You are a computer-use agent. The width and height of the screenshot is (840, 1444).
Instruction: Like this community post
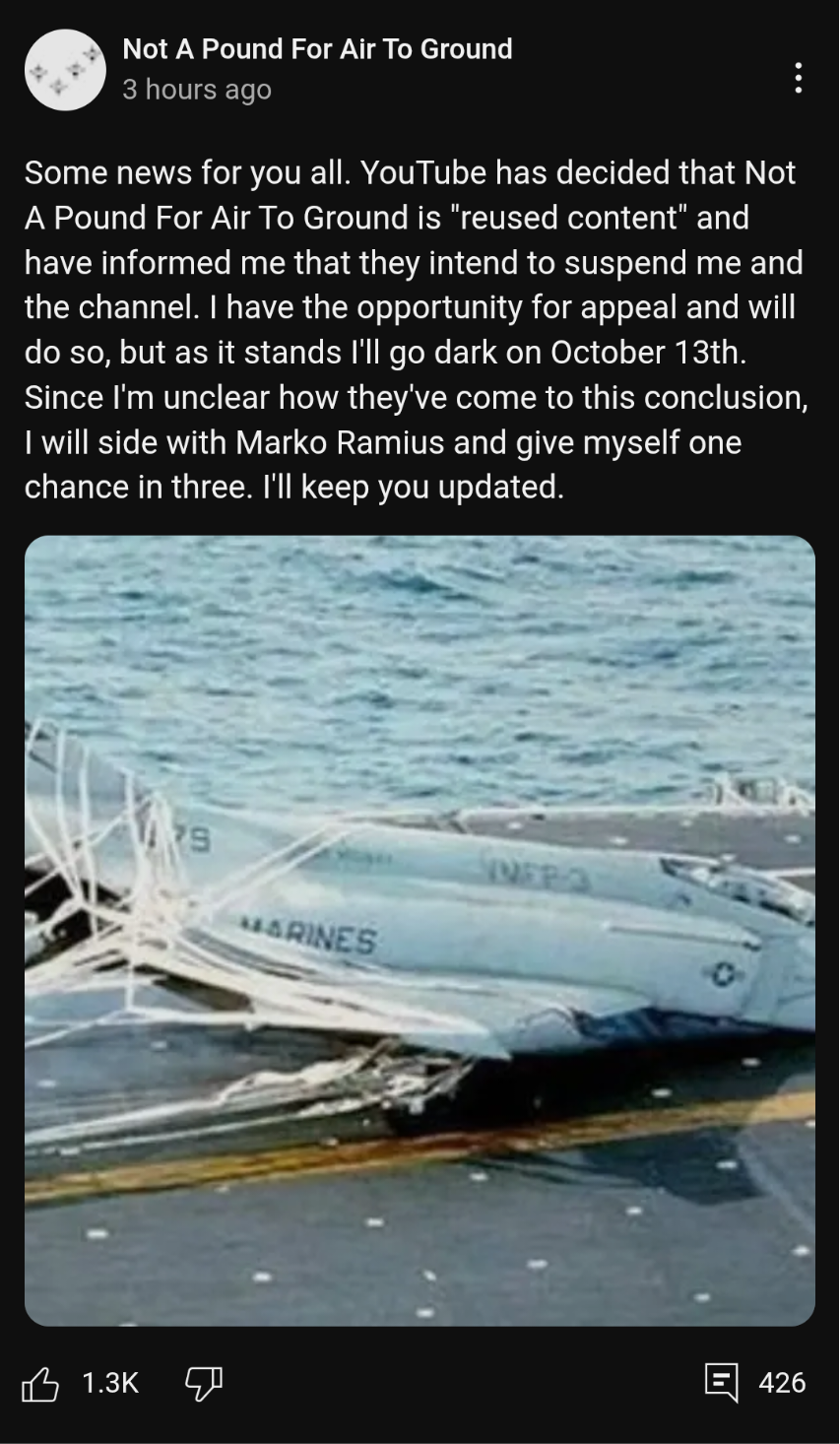(40, 1383)
